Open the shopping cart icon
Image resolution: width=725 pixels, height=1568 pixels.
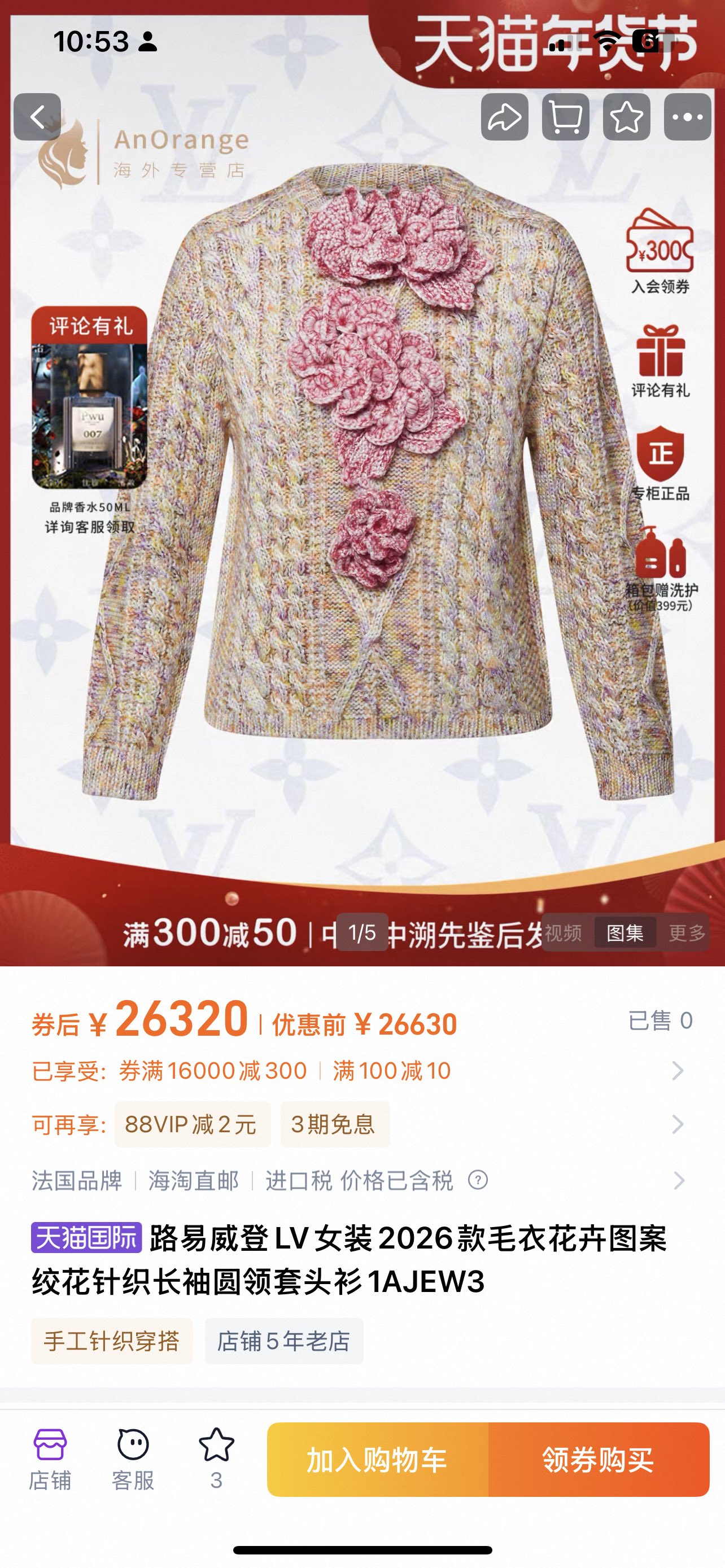coord(566,117)
